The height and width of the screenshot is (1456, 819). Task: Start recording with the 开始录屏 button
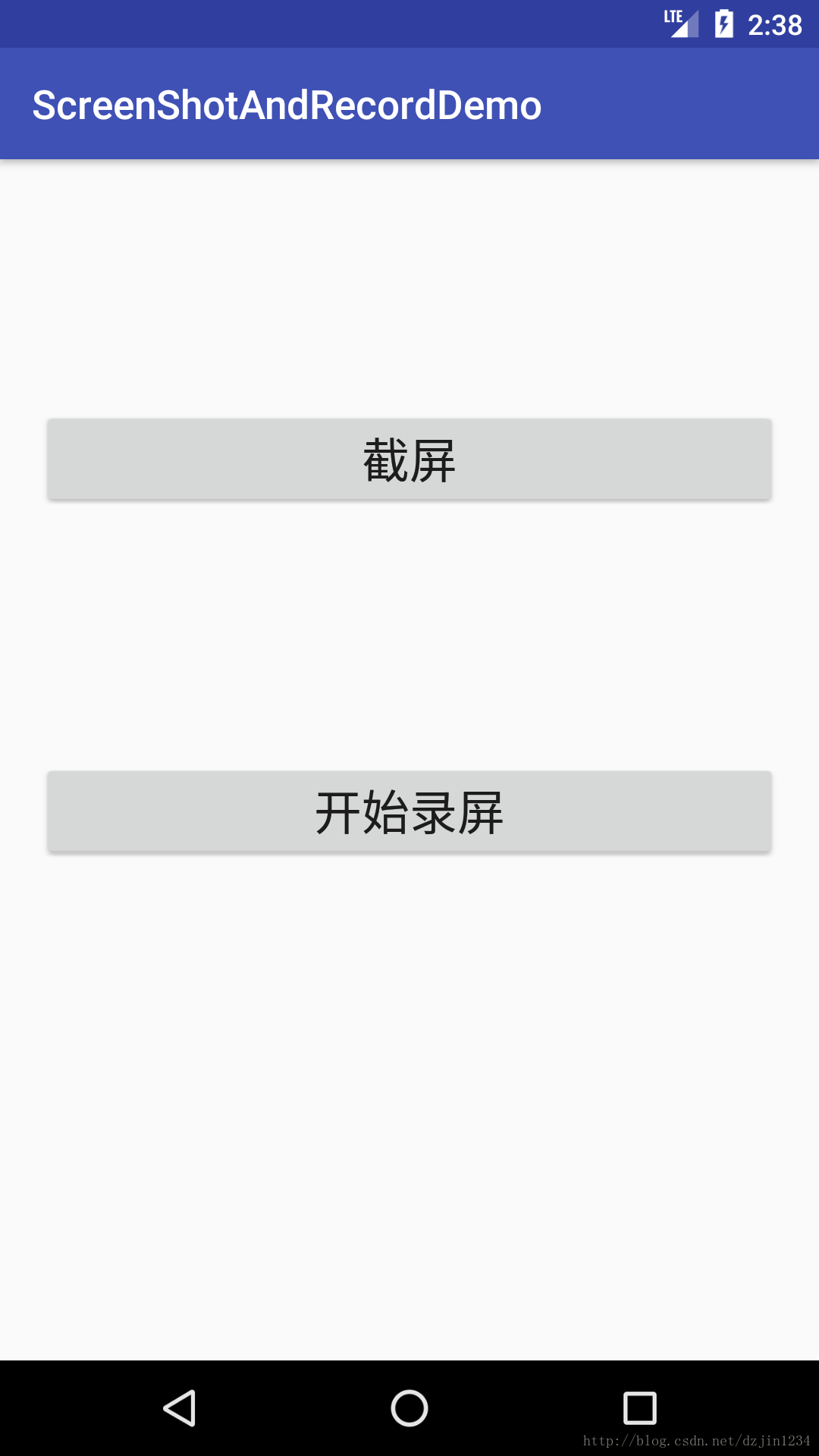point(409,812)
